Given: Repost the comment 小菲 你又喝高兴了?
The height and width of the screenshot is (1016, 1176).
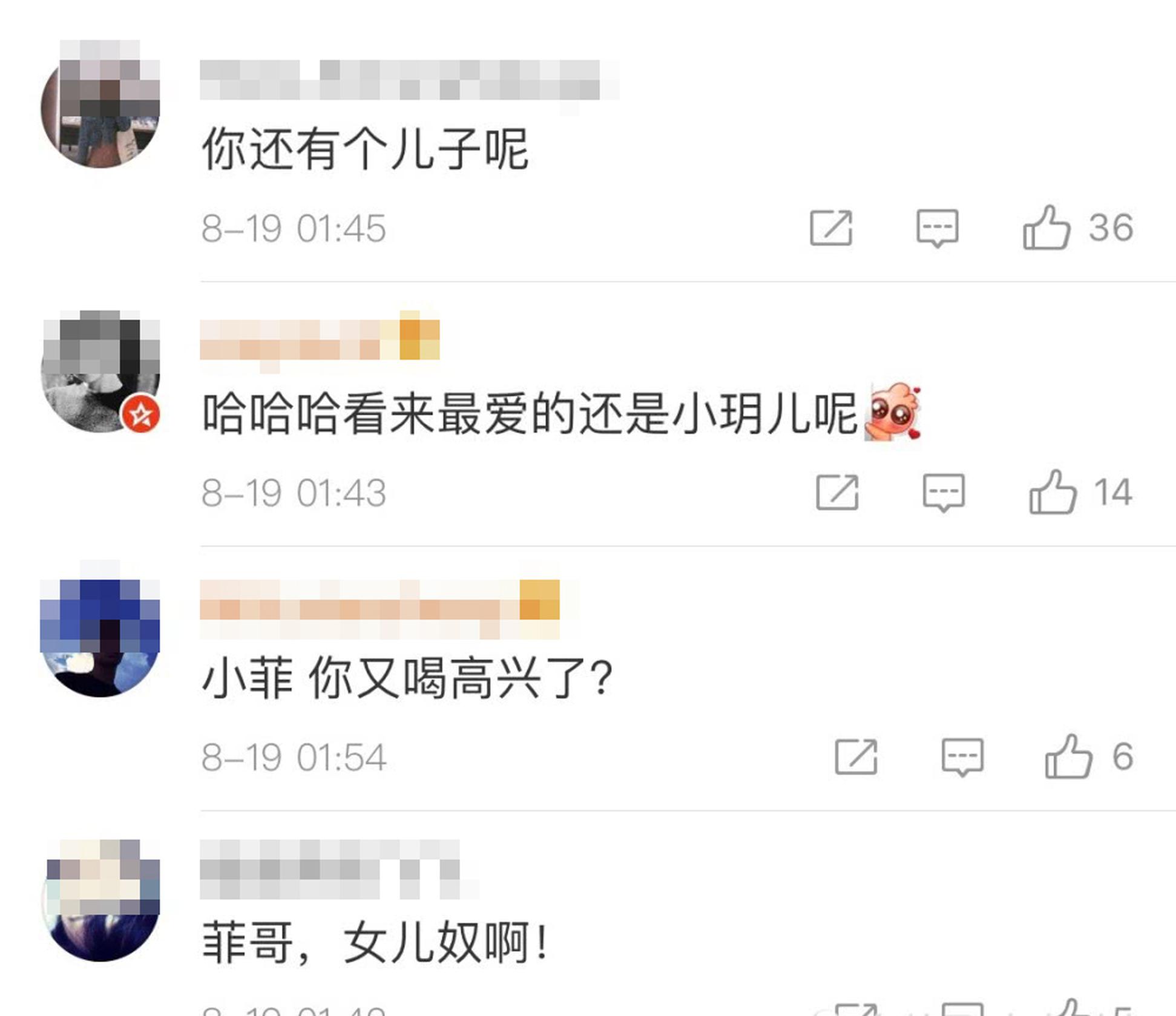Looking at the screenshot, I should click(856, 757).
